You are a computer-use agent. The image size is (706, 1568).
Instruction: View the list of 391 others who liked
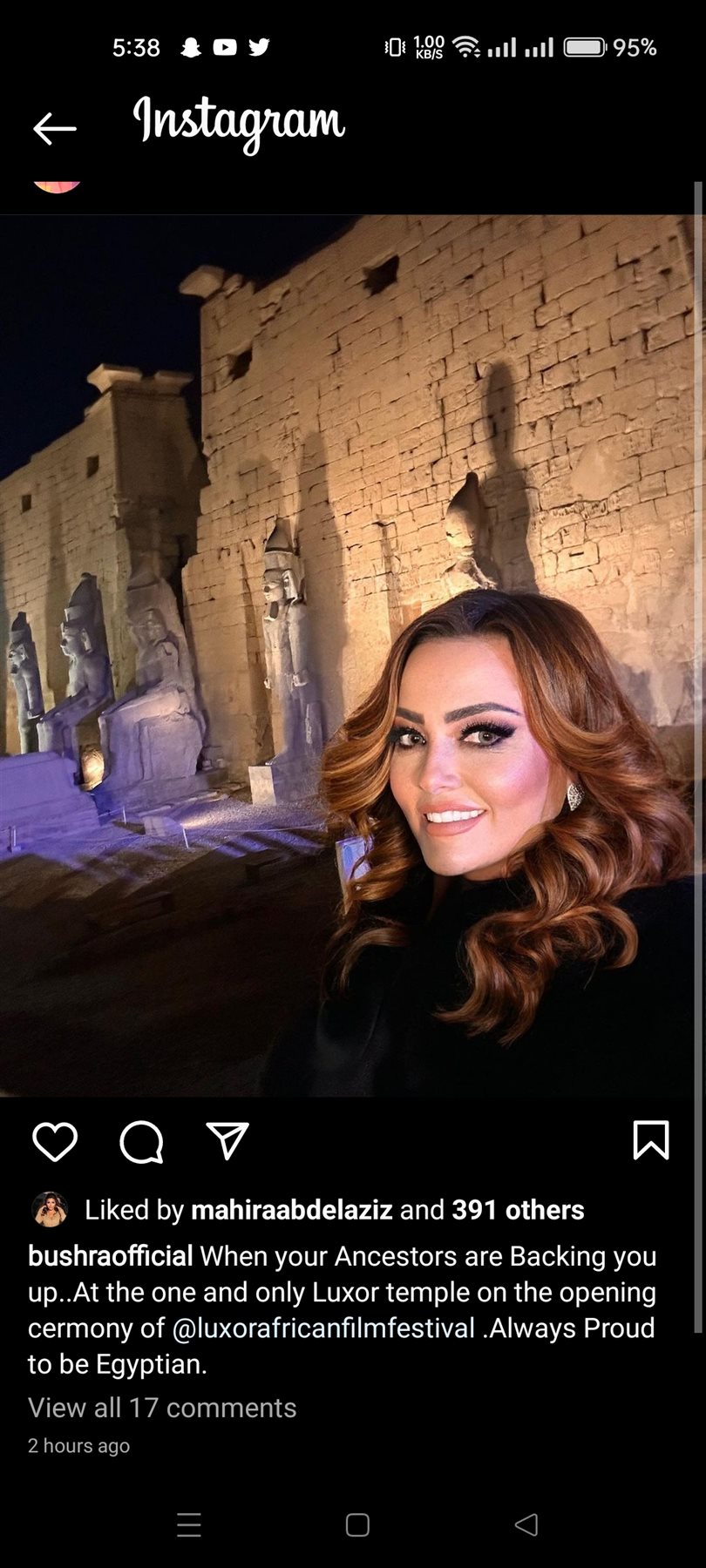pyautogui.click(x=518, y=1210)
